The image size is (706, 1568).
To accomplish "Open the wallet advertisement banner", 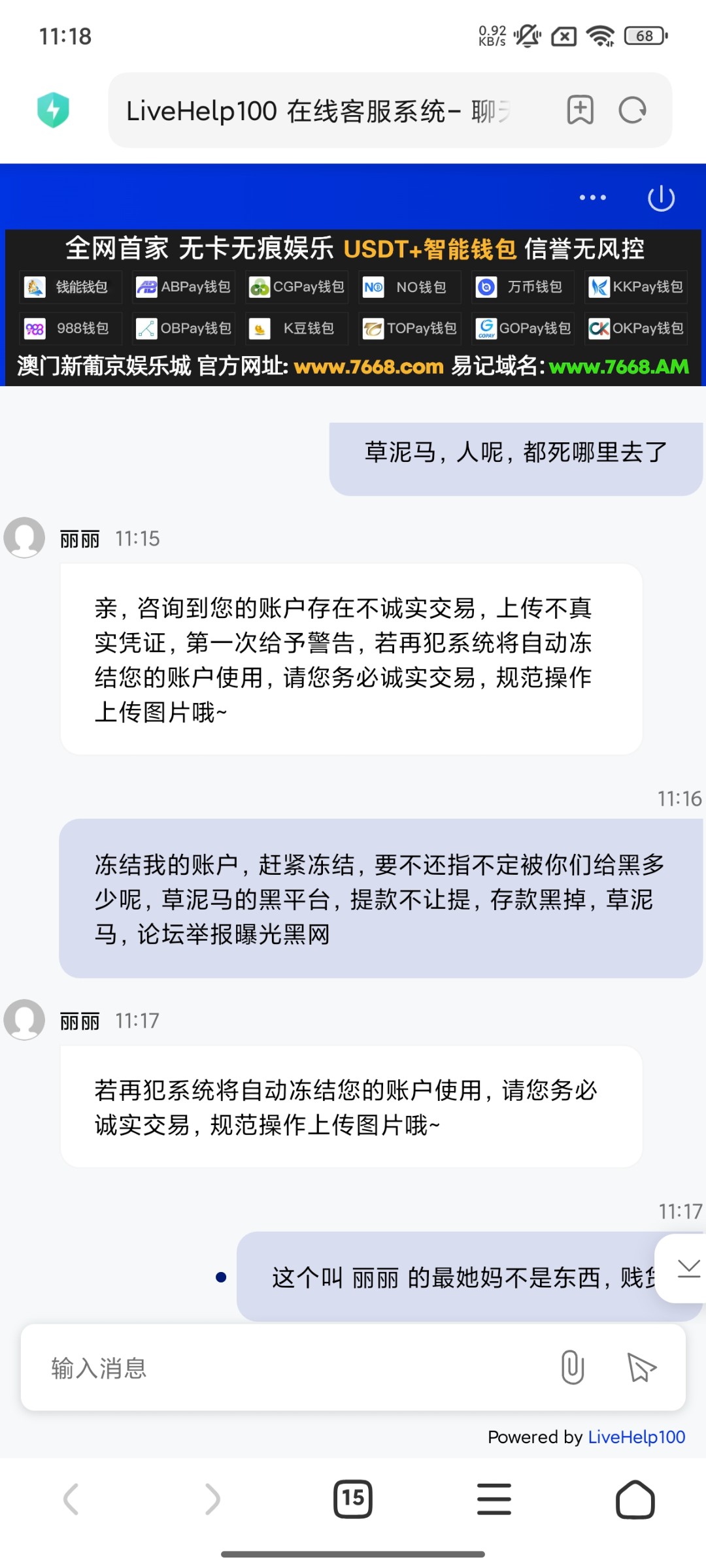I will click(x=353, y=308).
